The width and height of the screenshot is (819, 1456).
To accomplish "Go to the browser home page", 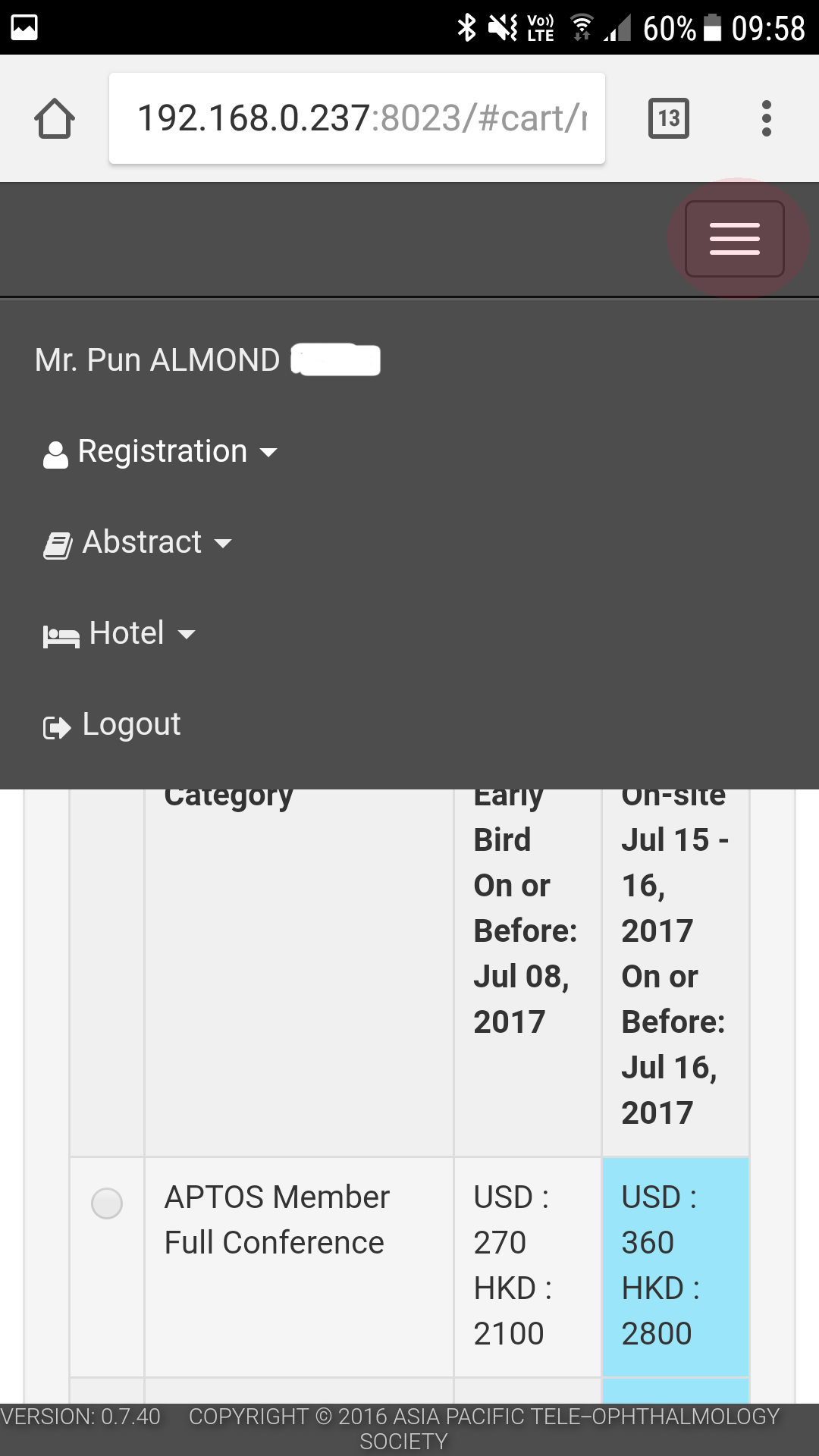I will 55,118.
